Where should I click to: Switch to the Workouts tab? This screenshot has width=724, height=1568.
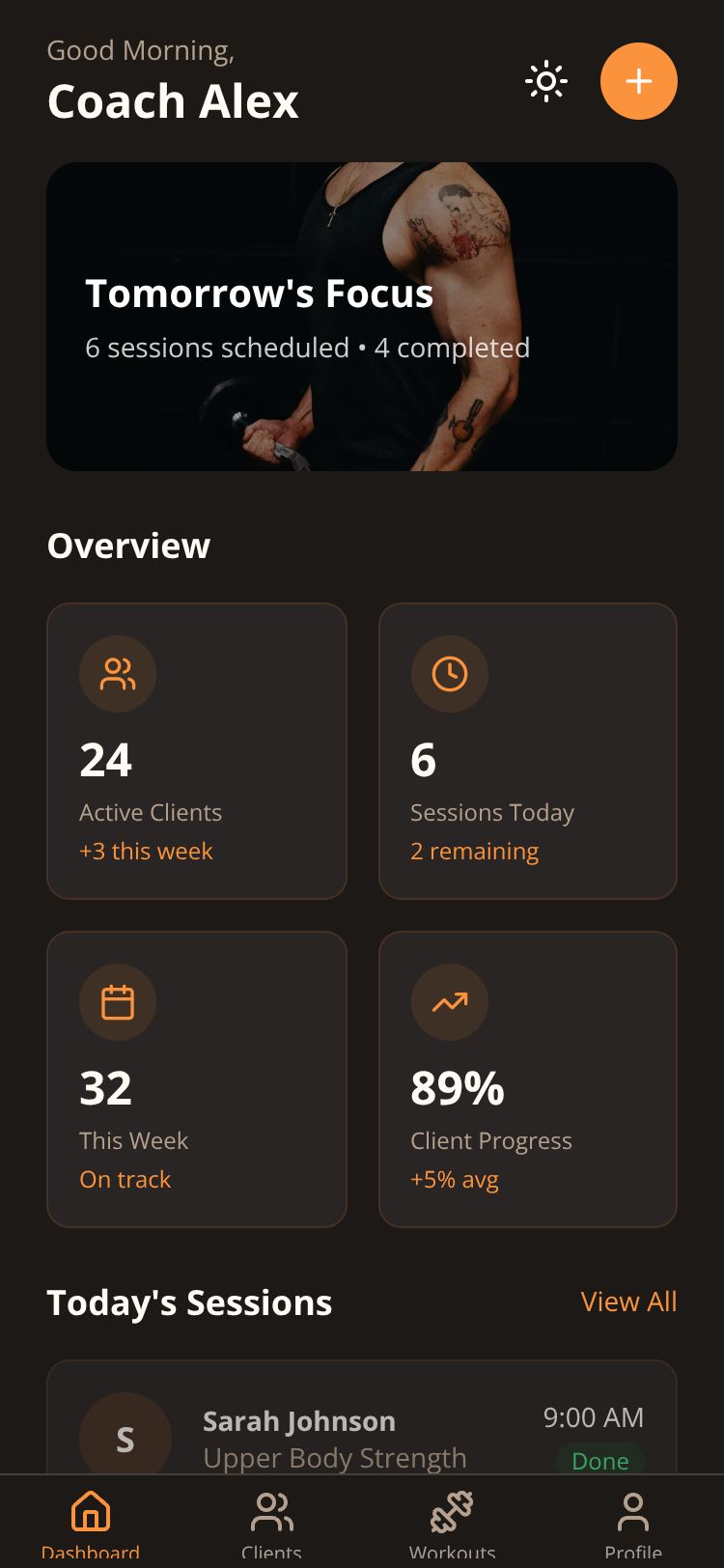click(452, 1522)
